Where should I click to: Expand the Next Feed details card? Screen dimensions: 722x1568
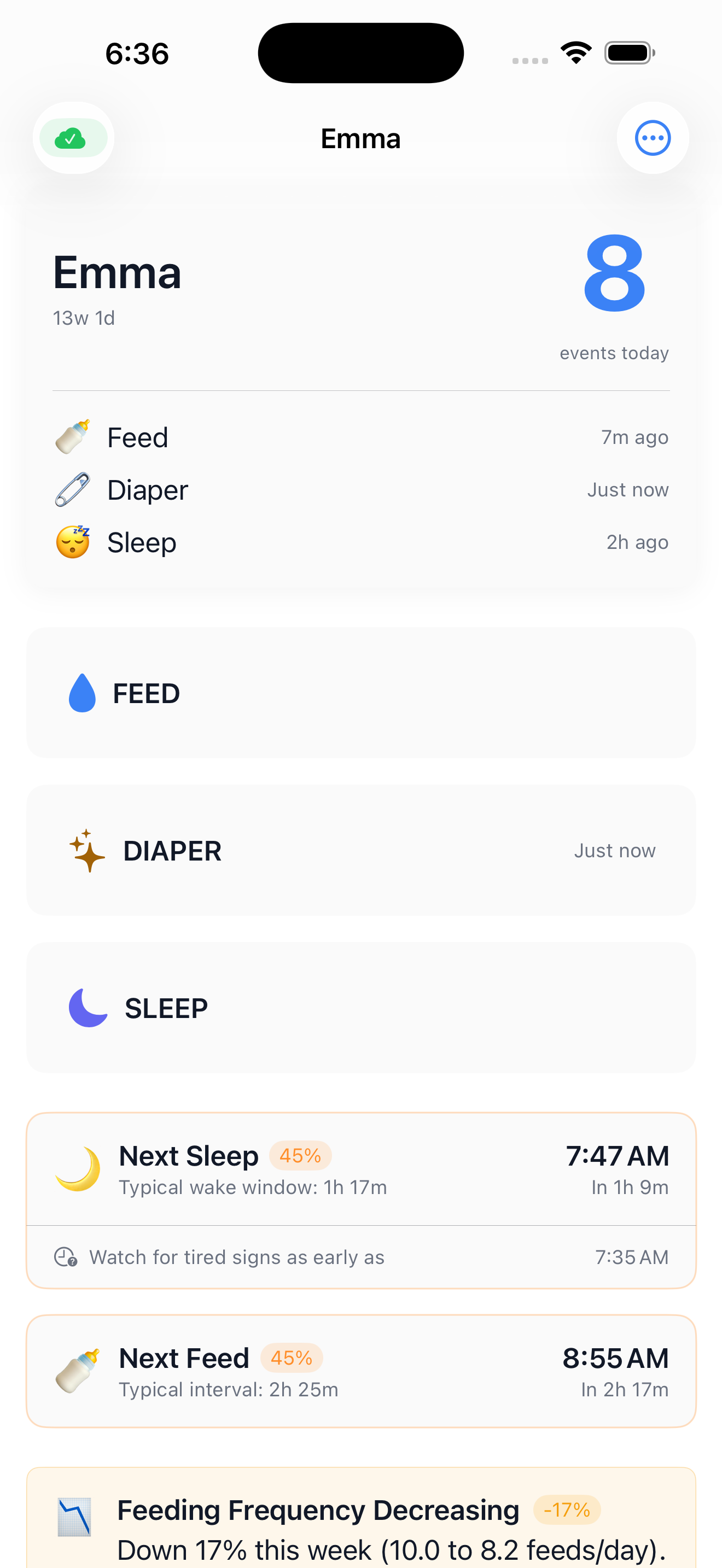(x=360, y=1371)
